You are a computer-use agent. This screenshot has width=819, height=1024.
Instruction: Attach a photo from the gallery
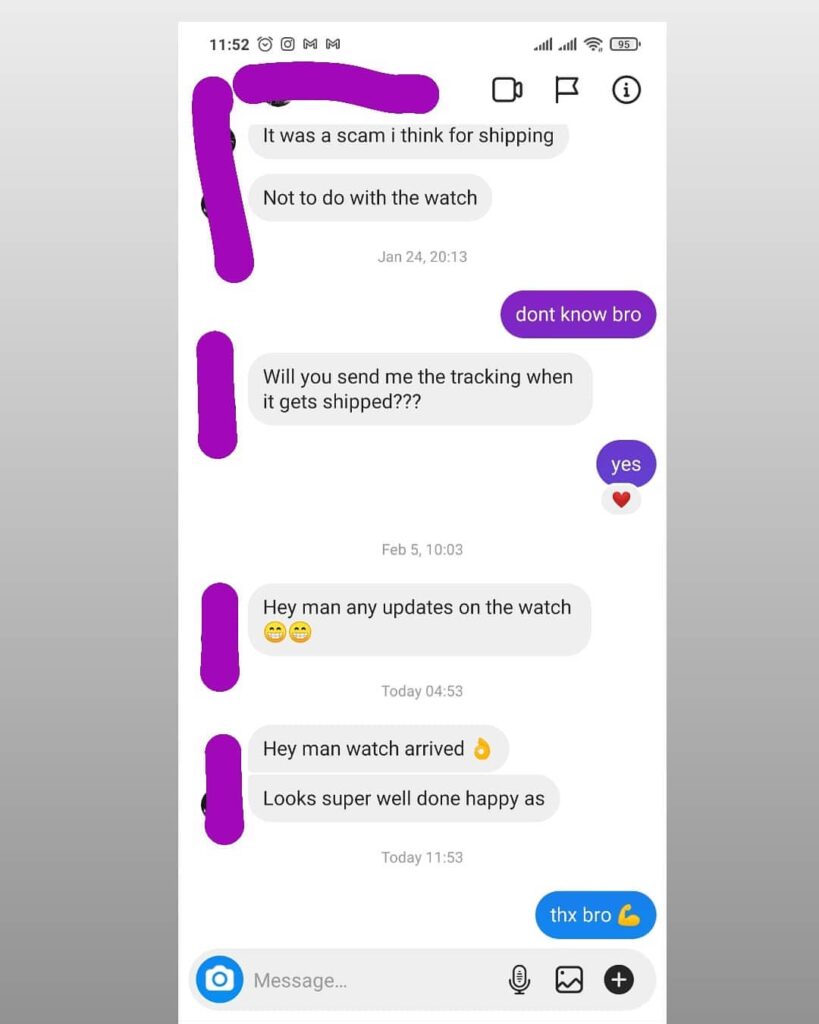click(569, 980)
